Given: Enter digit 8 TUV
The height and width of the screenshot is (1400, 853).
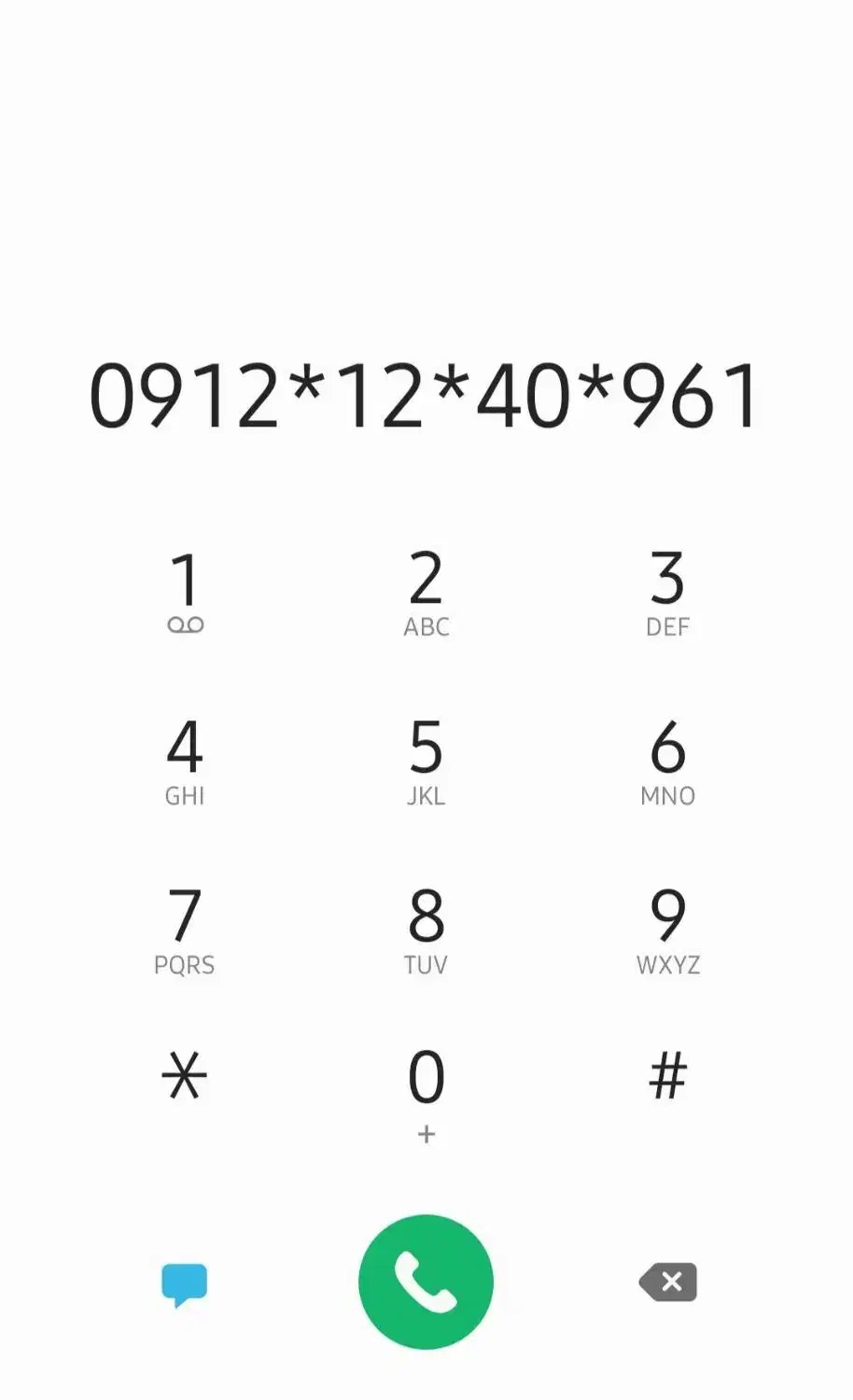Looking at the screenshot, I should [426, 929].
